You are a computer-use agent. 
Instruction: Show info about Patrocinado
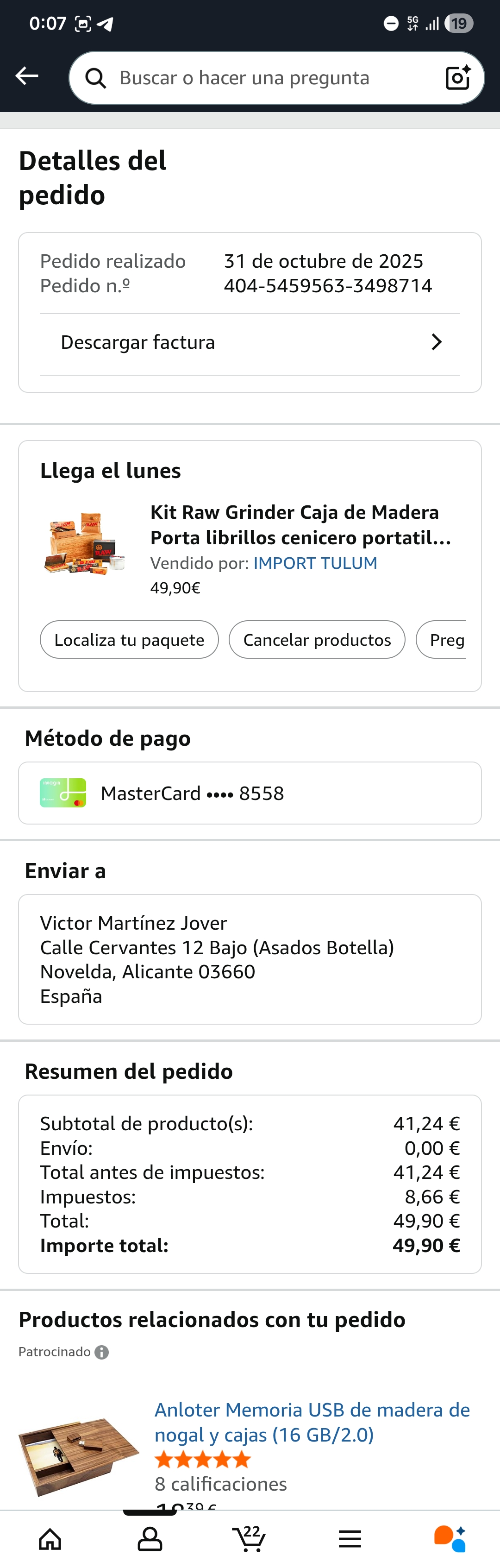click(x=102, y=1352)
